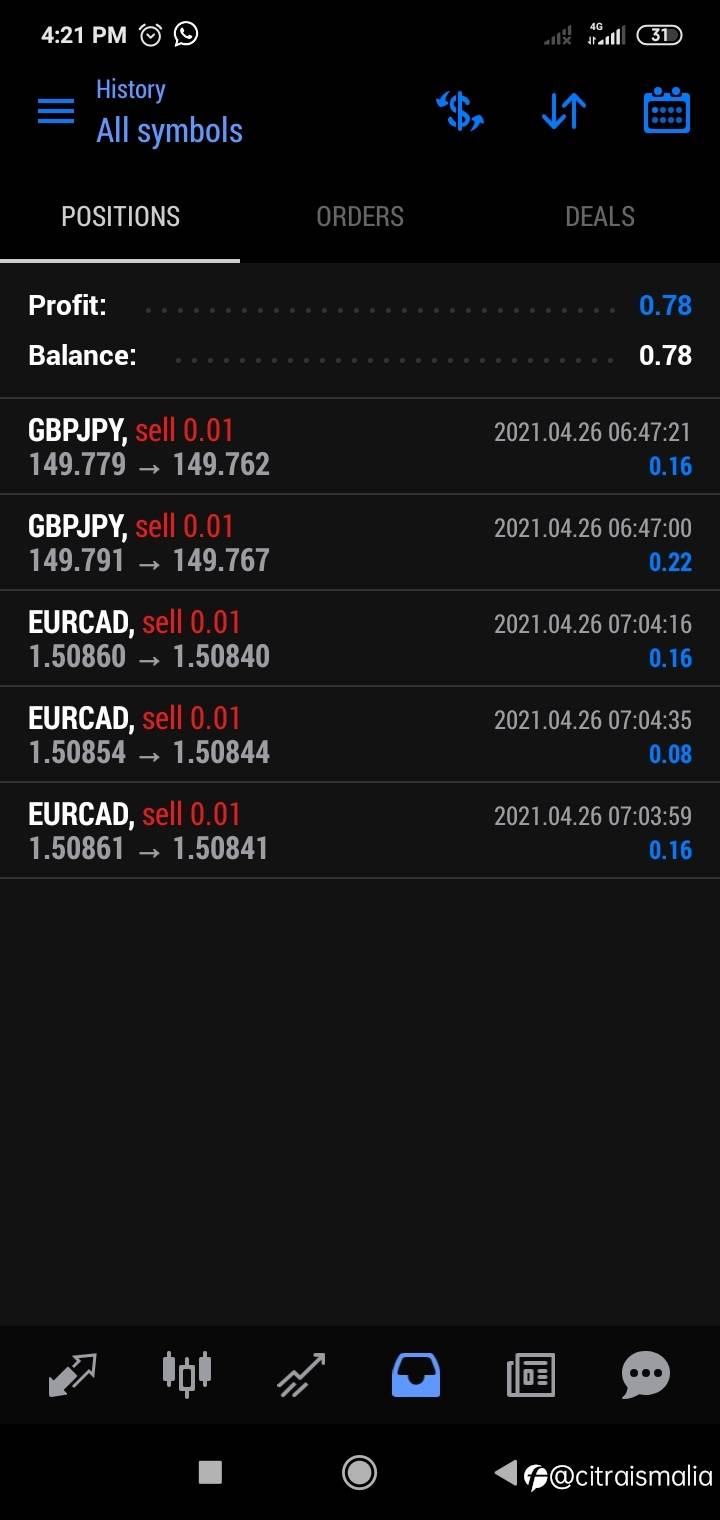Open the News tab
Image resolution: width=720 pixels, height=1520 pixels.
(530, 1375)
